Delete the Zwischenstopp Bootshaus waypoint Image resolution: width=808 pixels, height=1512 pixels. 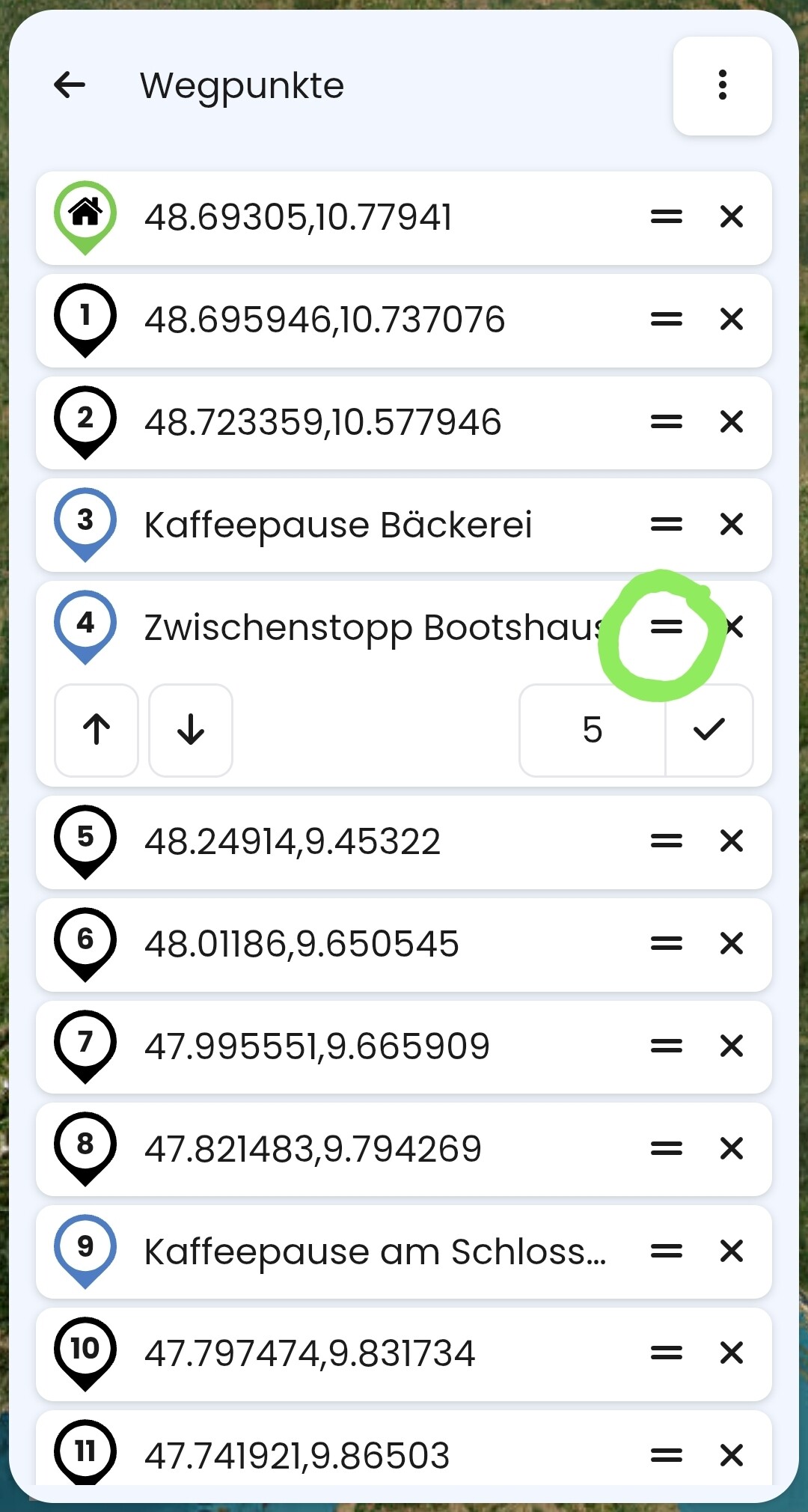[x=735, y=627]
